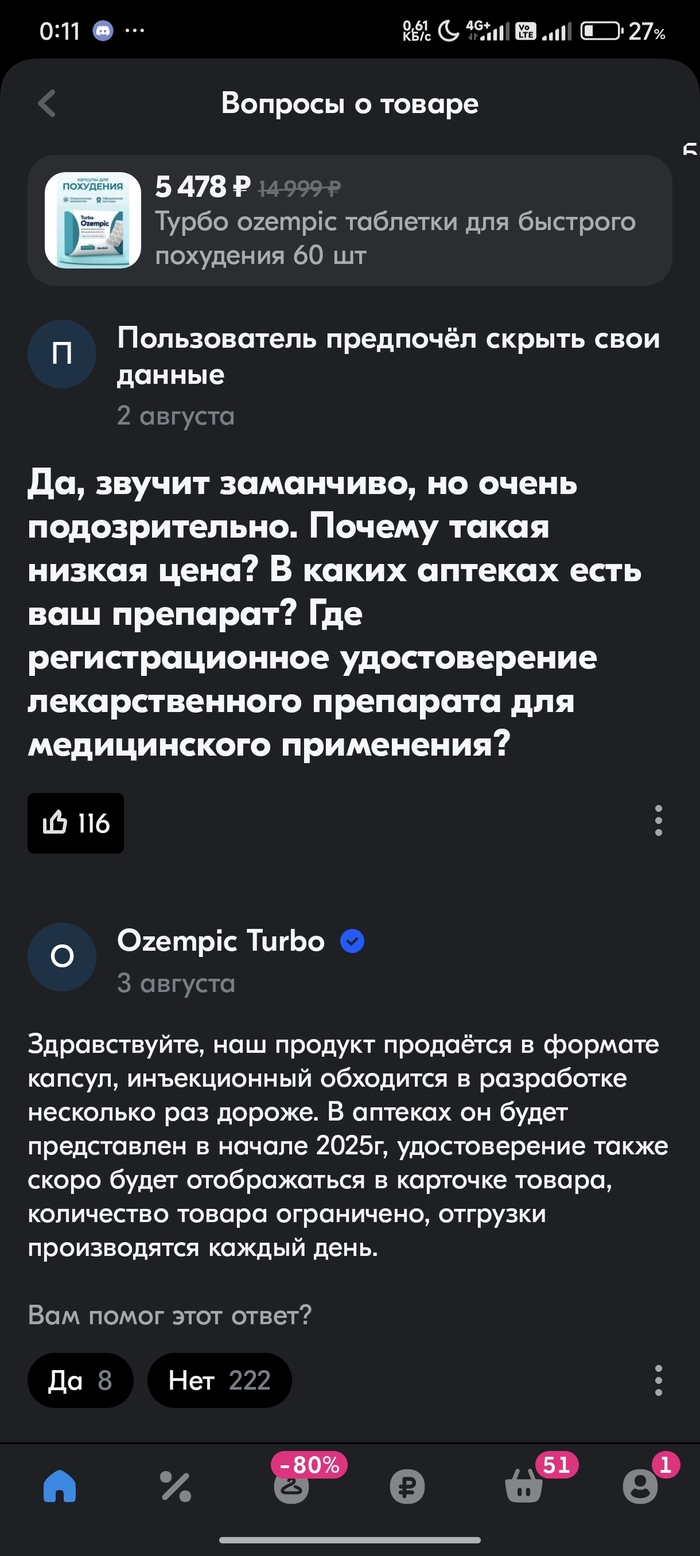
Task: Open the ruble wallet tab
Action: pos(407,1487)
